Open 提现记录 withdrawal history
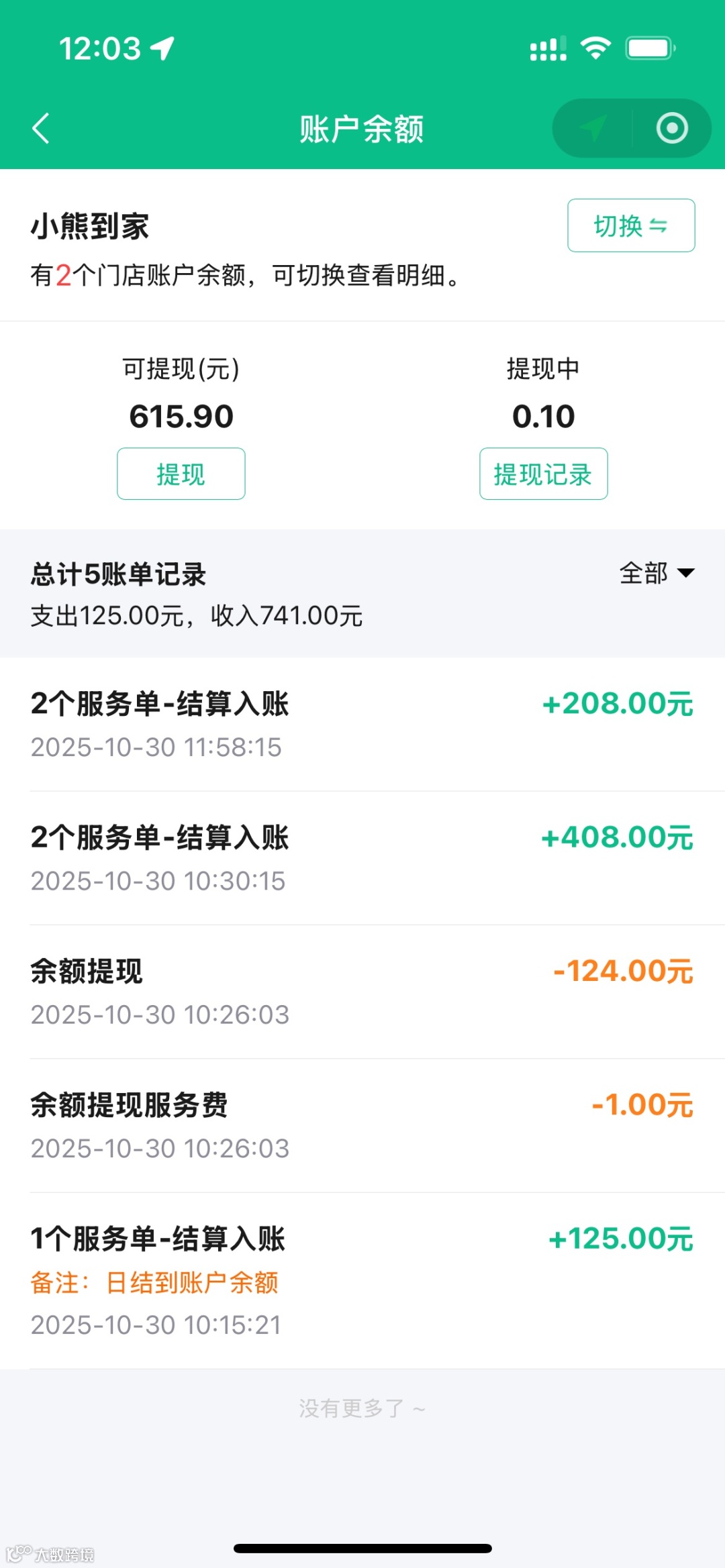The height and width of the screenshot is (1568, 725). point(543,474)
